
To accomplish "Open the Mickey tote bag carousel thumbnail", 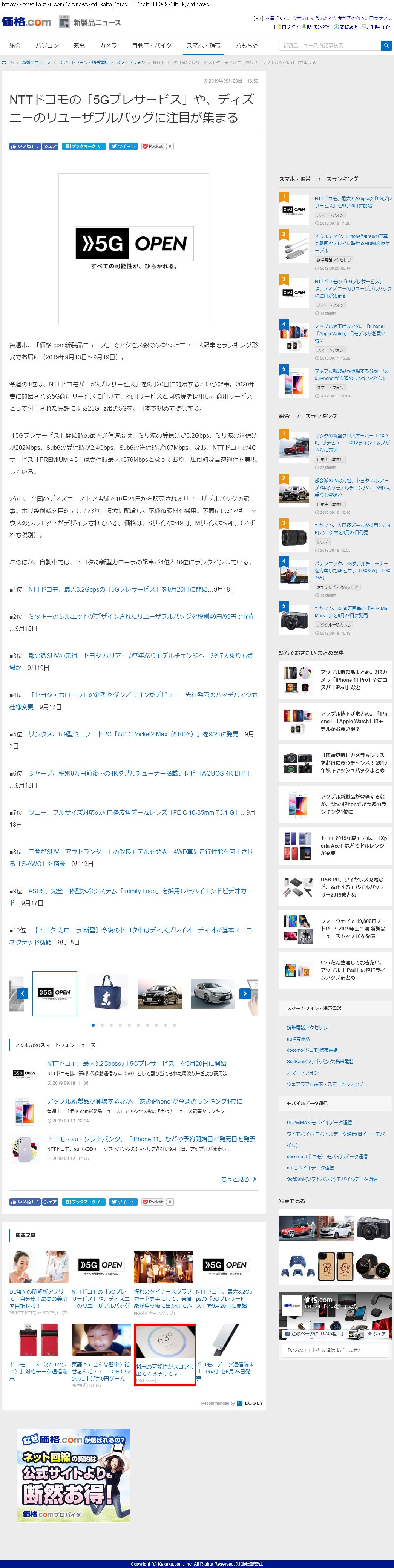I will coord(107,993).
